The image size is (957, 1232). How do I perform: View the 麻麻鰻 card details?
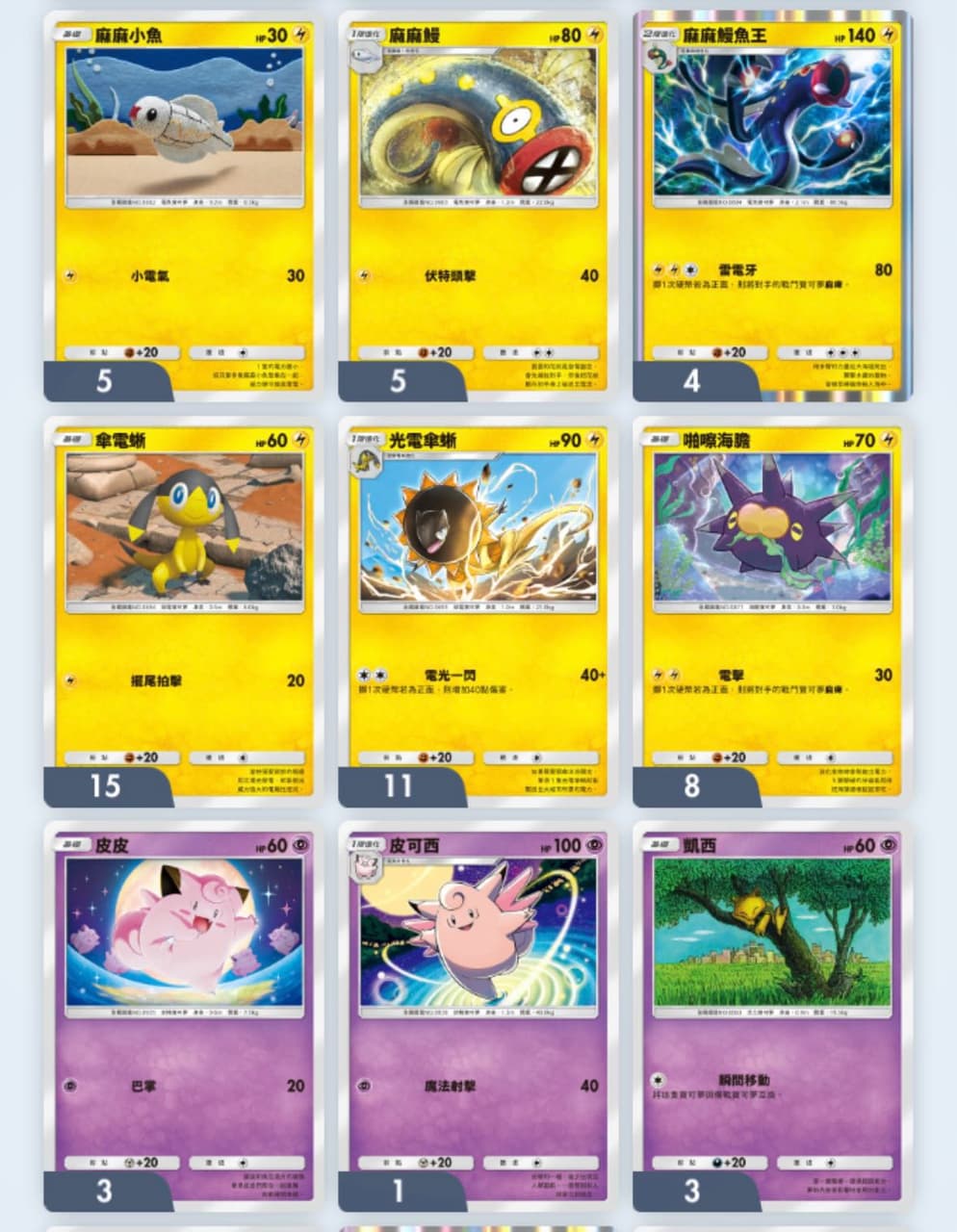(x=478, y=204)
